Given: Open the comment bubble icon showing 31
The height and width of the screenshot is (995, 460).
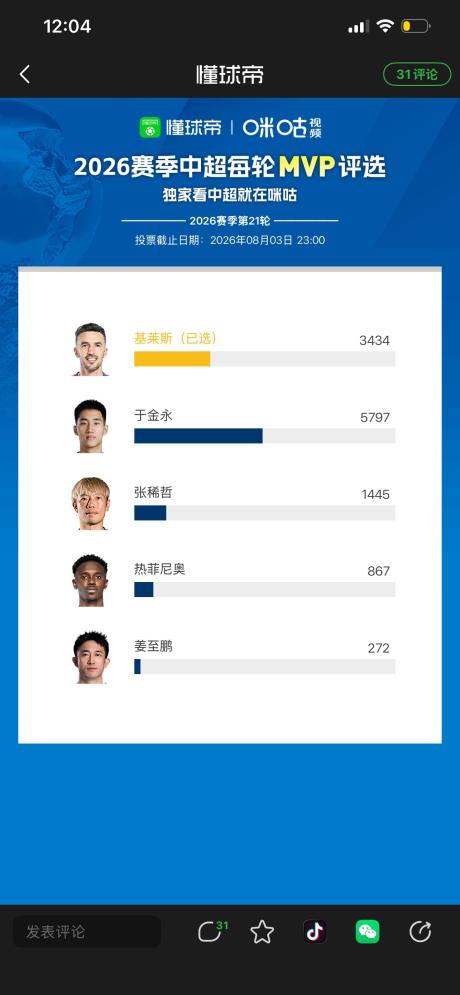Looking at the screenshot, I should click(212, 931).
